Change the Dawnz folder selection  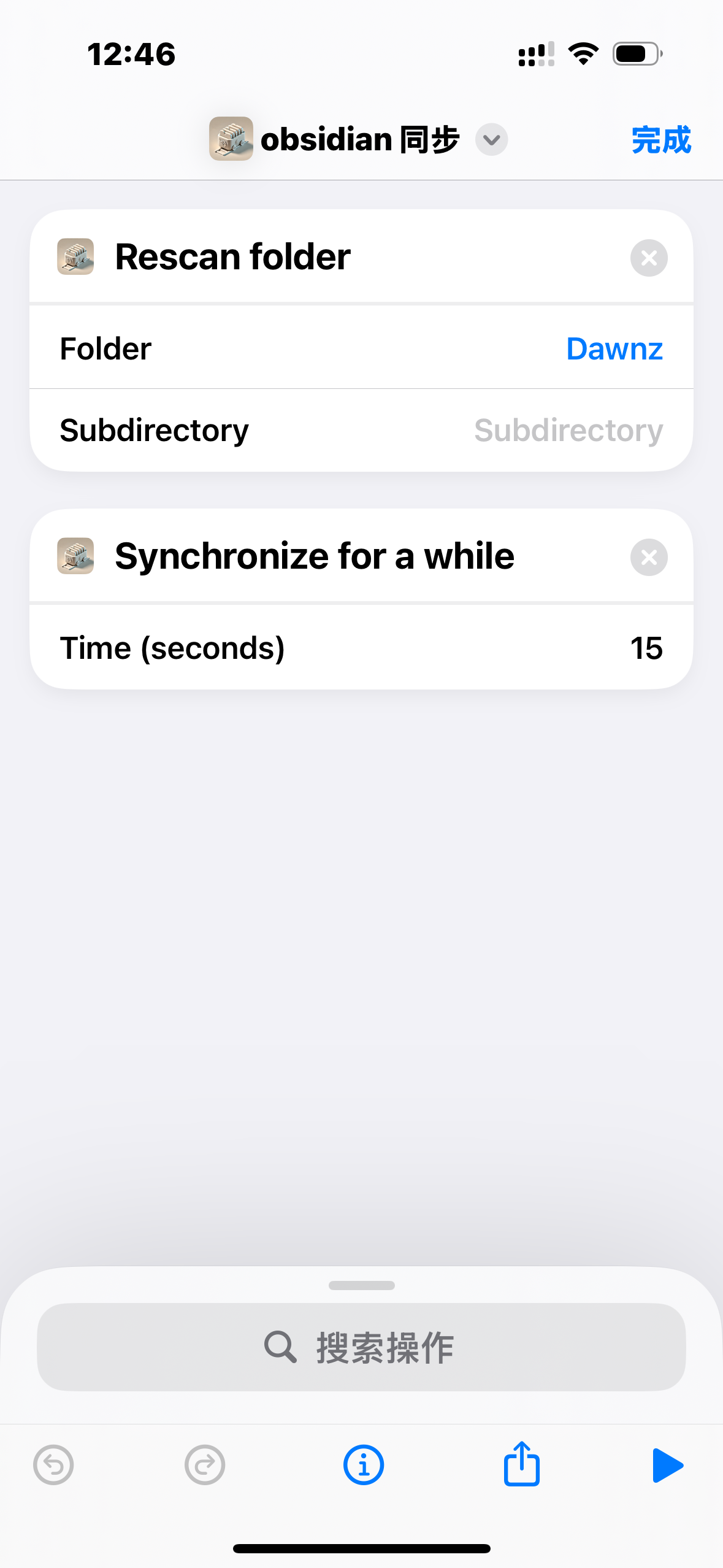tap(614, 348)
